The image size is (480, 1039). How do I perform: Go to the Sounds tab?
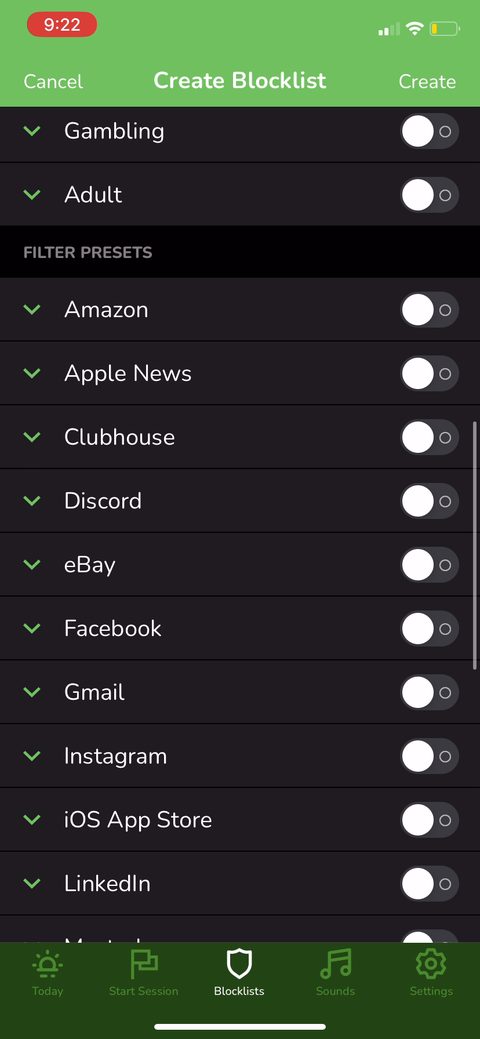(x=335, y=973)
